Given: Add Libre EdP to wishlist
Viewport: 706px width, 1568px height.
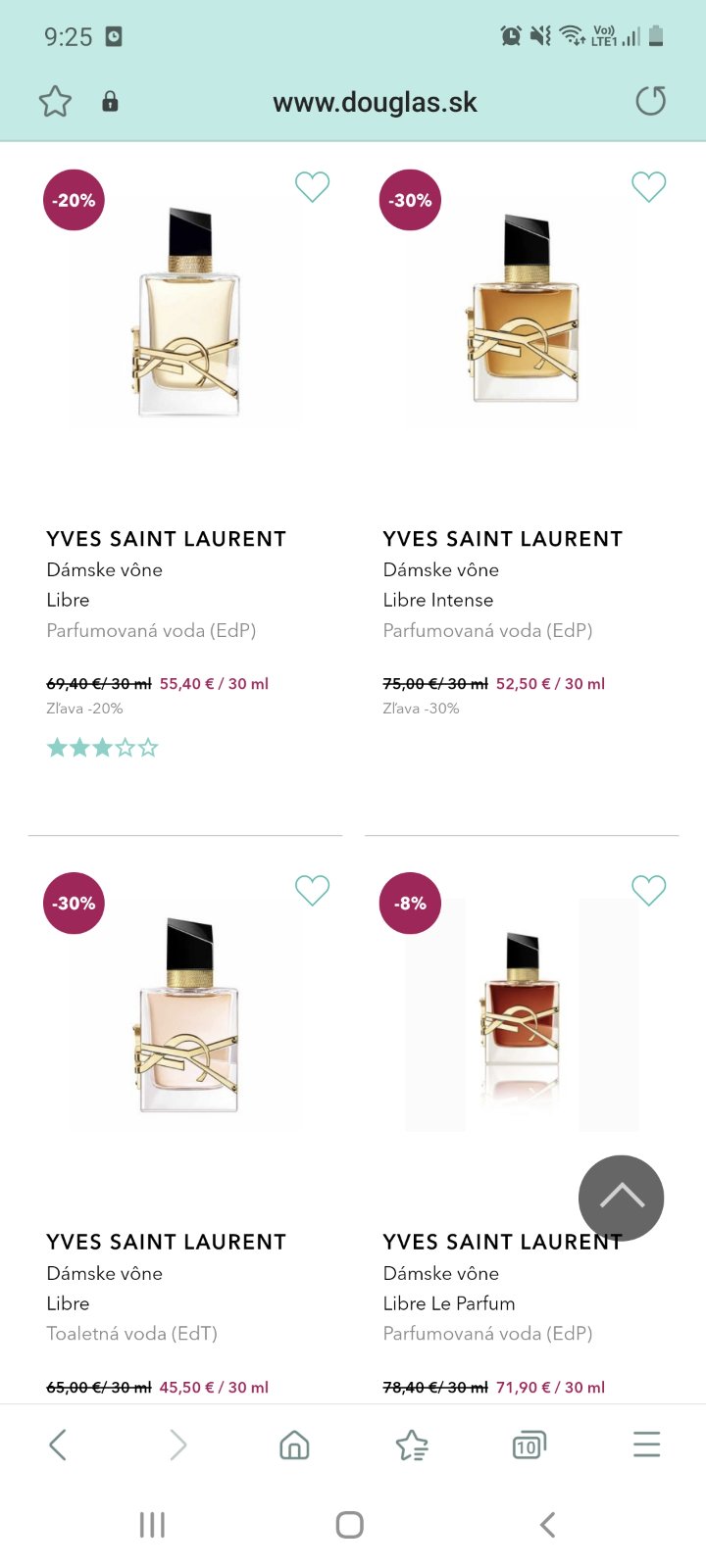Looking at the screenshot, I should (312, 186).
